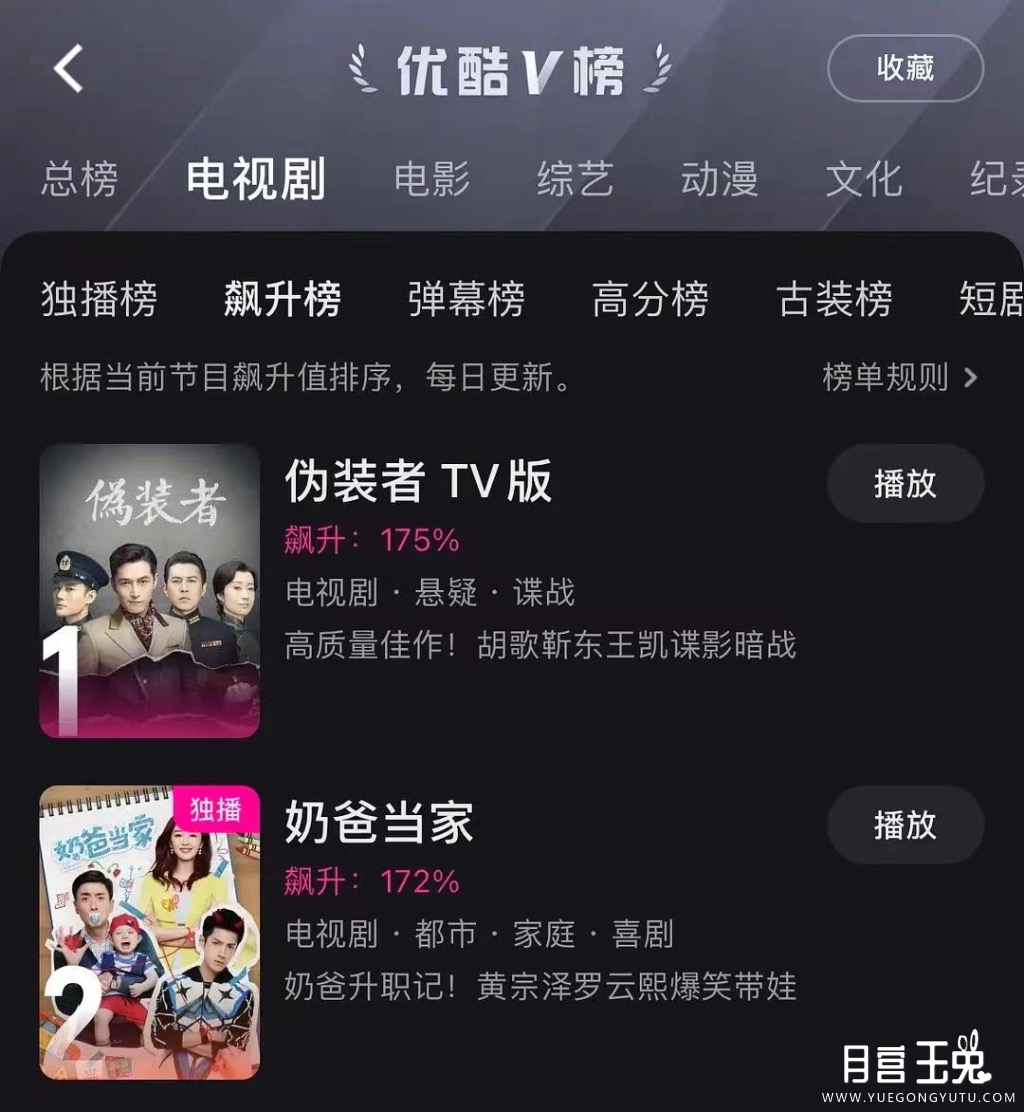Open the 奶爸当家 poster thumbnail
The image size is (1024, 1112).
tap(150, 932)
